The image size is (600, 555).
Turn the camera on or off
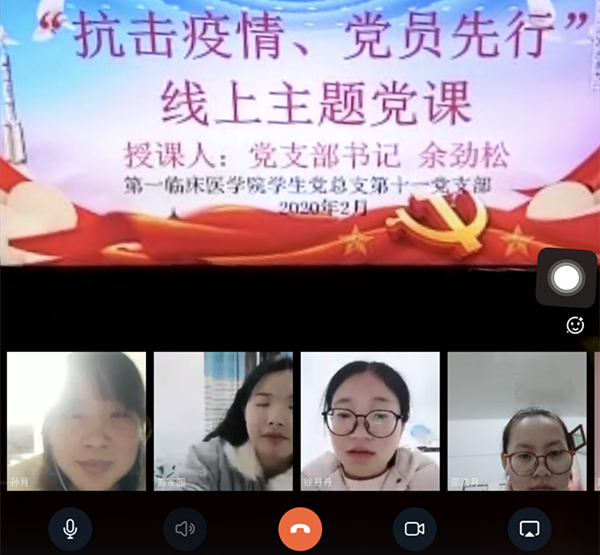[414, 528]
